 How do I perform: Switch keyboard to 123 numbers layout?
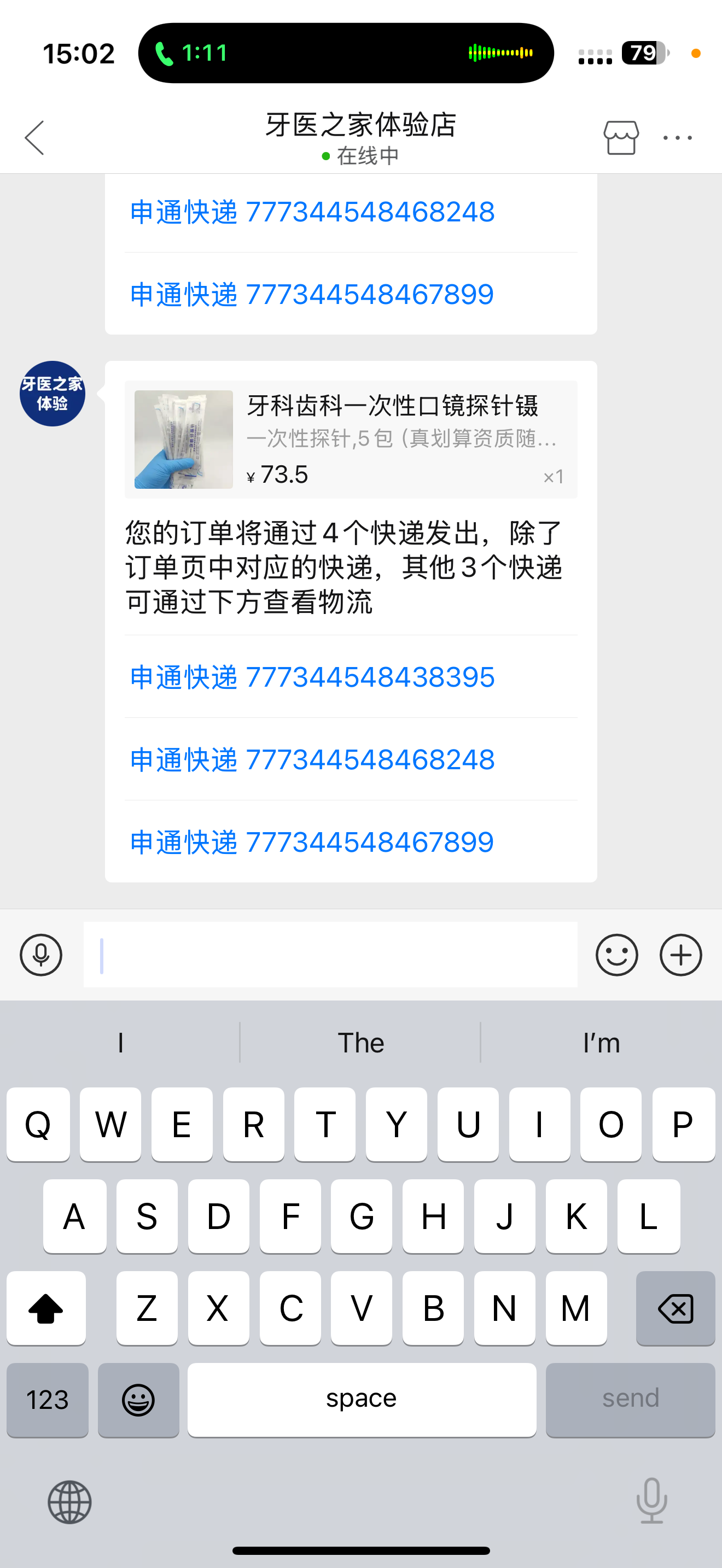click(48, 1399)
